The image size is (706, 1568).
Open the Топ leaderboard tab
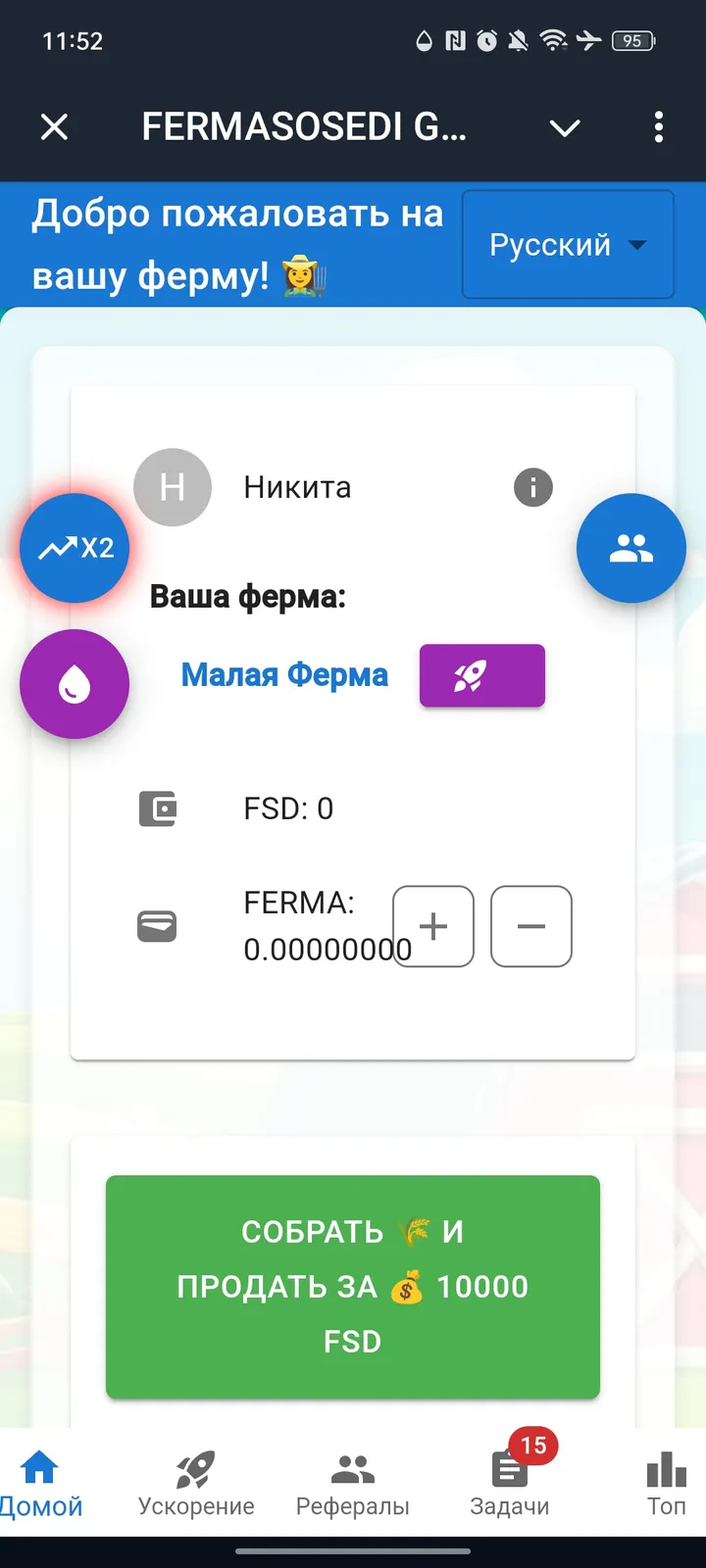[x=665, y=1480]
